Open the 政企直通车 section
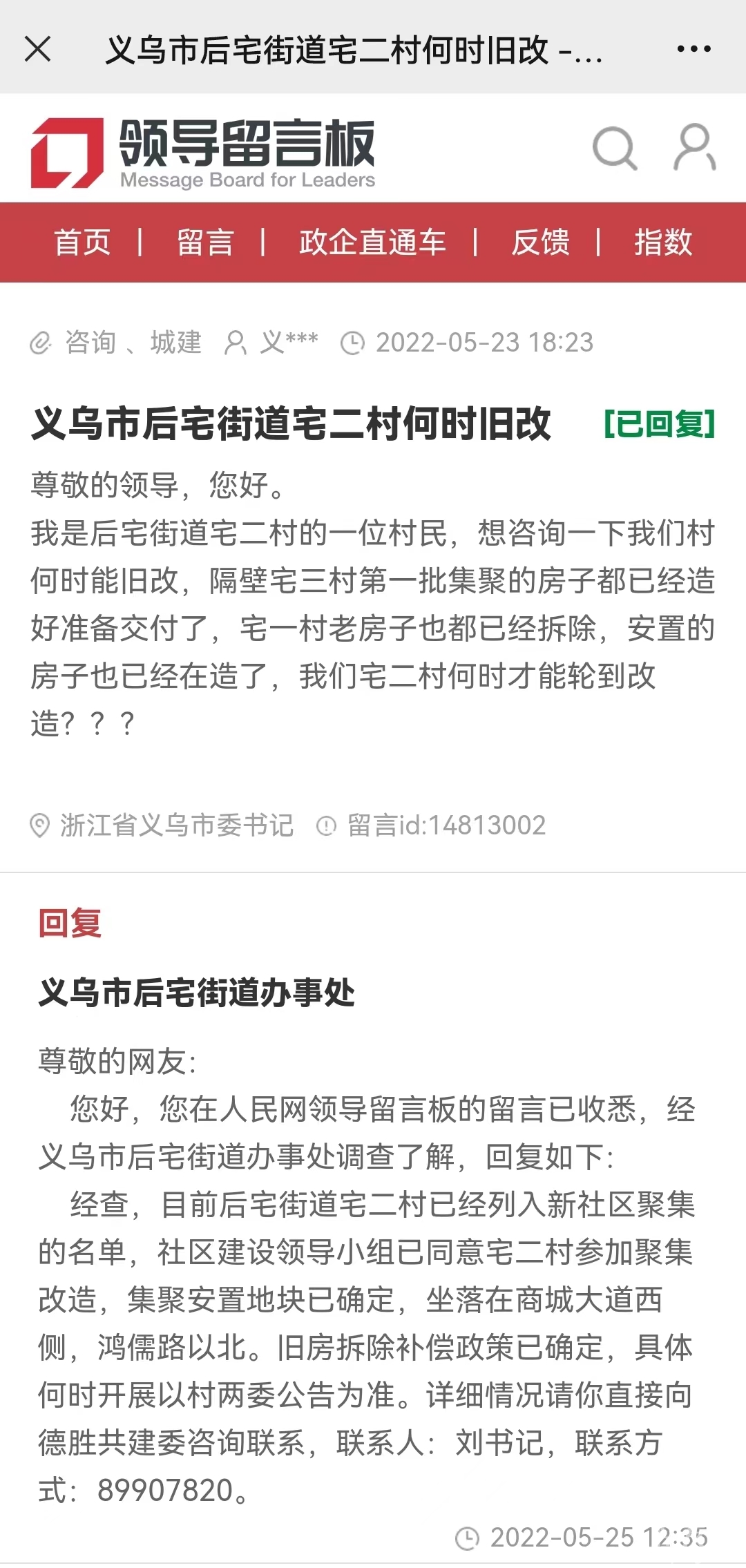 click(372, 242)
